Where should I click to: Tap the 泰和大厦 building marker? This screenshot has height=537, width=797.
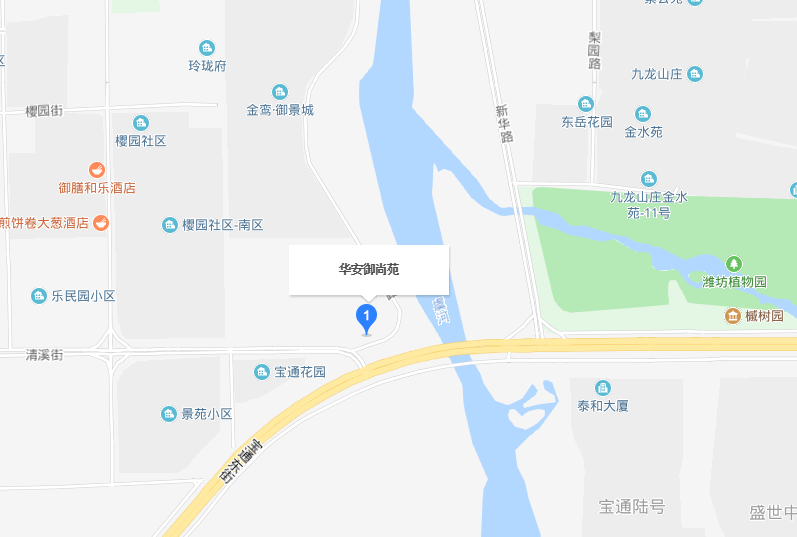click(x=602, y=388)
